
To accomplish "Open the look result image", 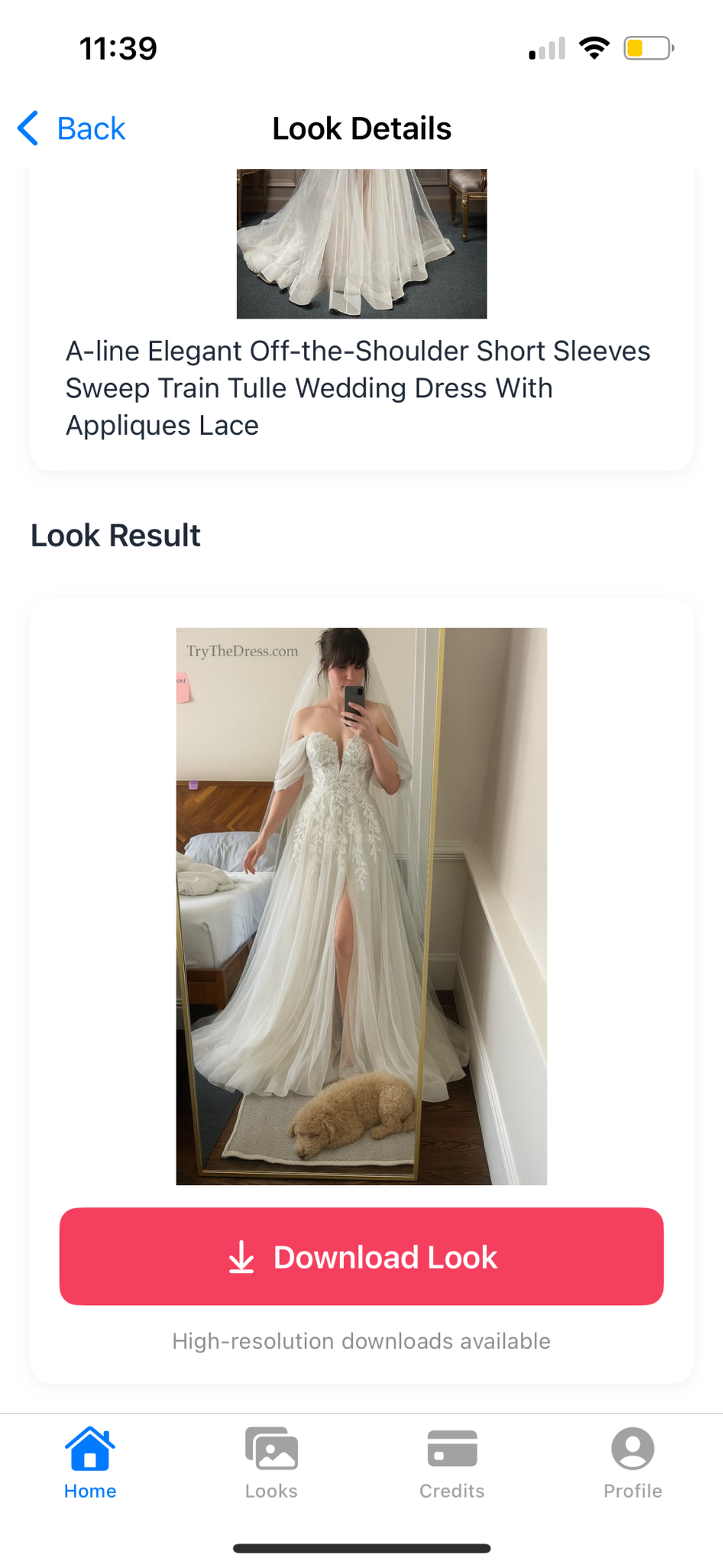I will (361, 906).
